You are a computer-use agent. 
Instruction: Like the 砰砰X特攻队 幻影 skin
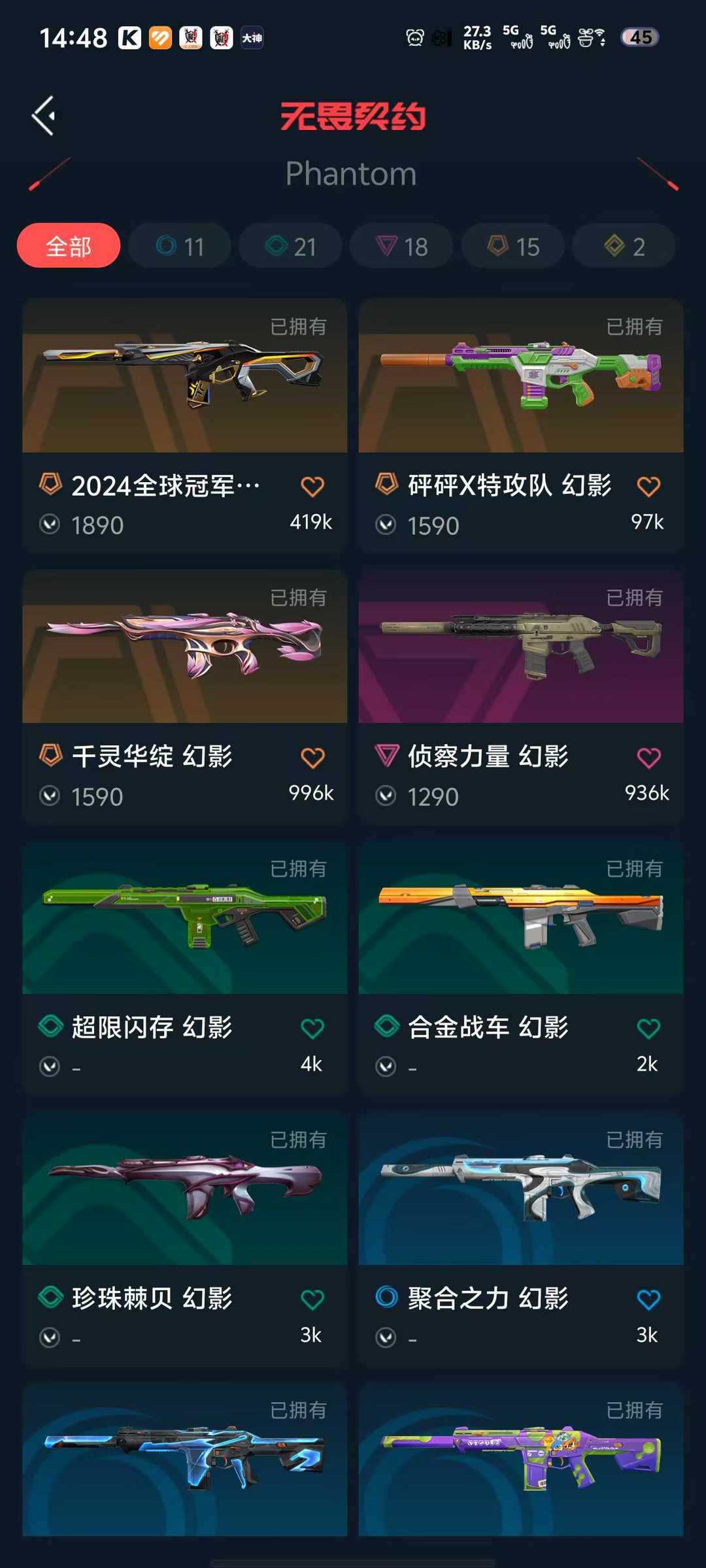[x=648, y=487]
